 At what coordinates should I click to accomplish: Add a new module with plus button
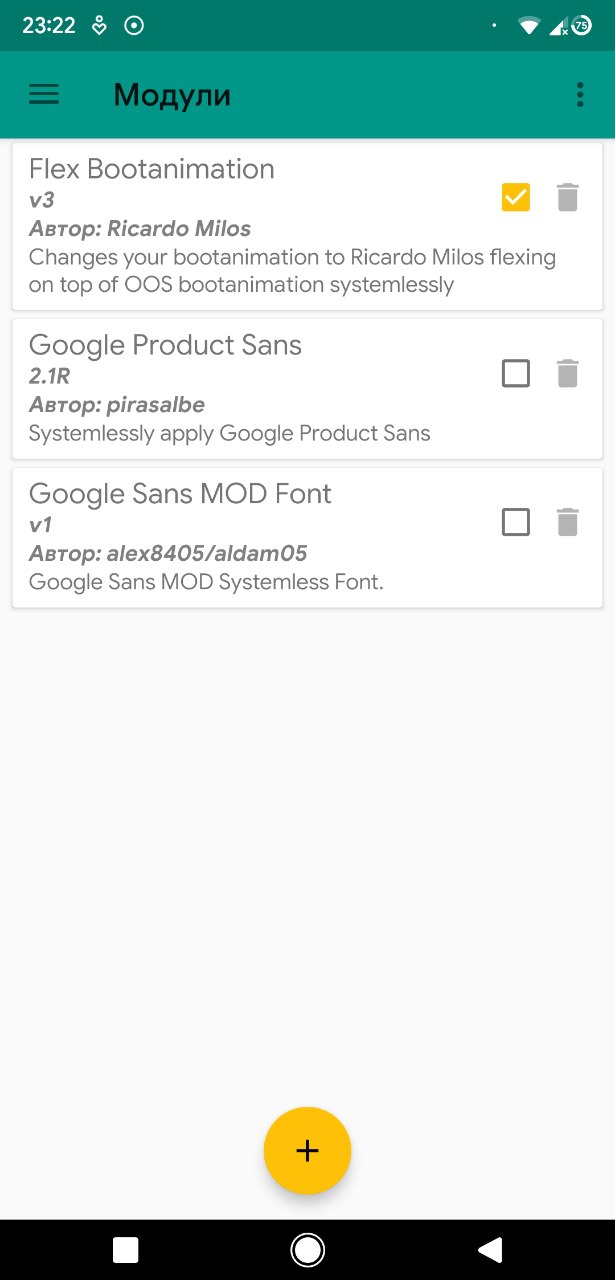pos(307,1151)
